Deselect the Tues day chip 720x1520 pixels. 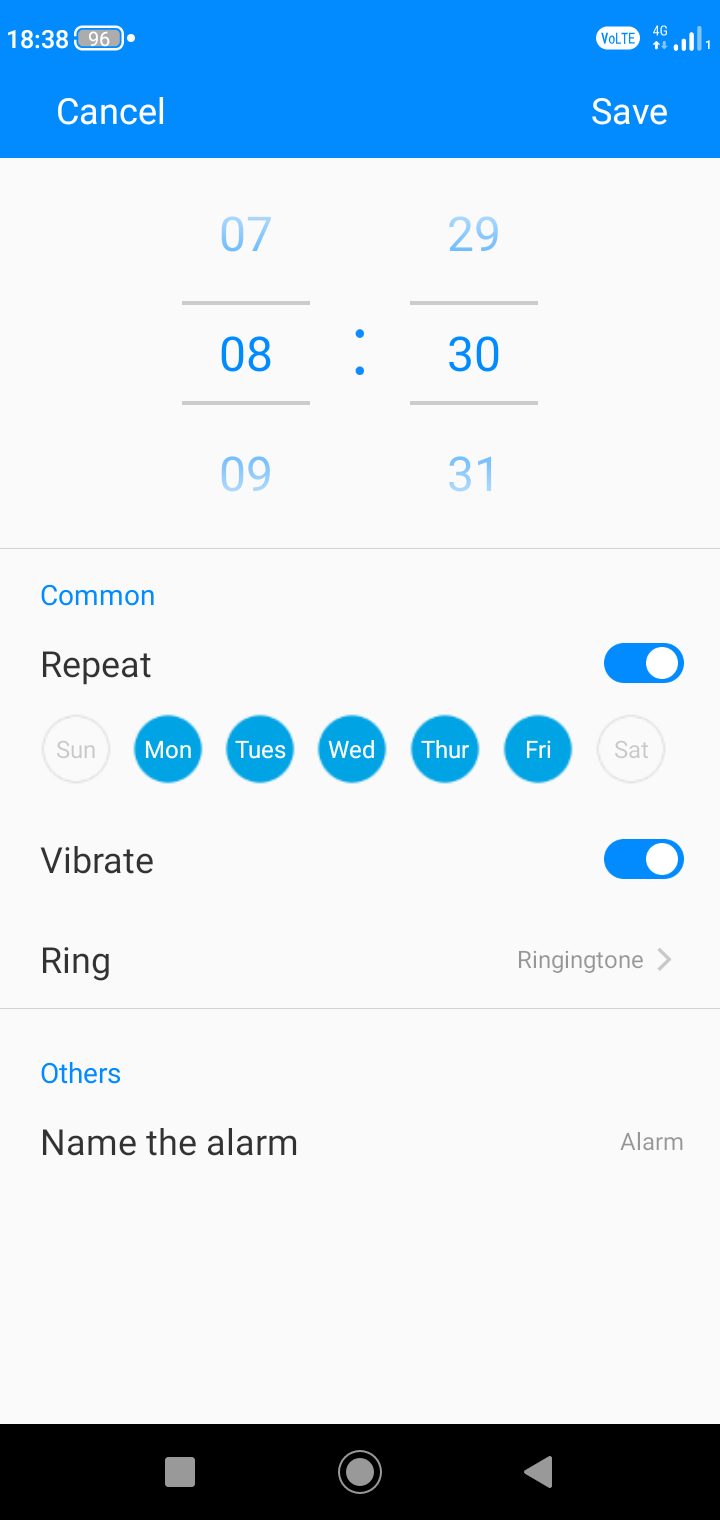[260, 749]
